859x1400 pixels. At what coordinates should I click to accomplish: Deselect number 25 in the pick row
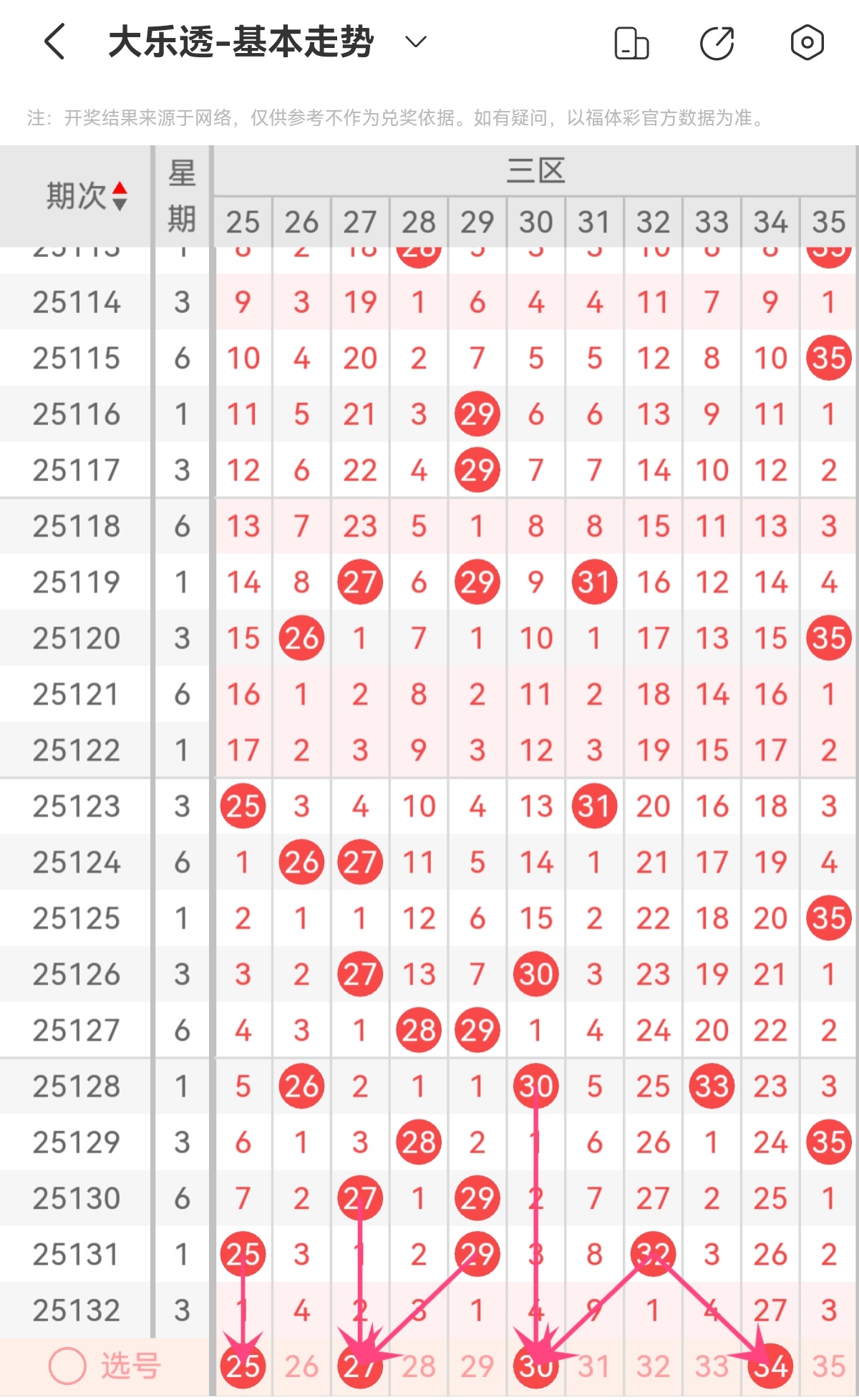pyautogui.click(x=243, y=1366)
